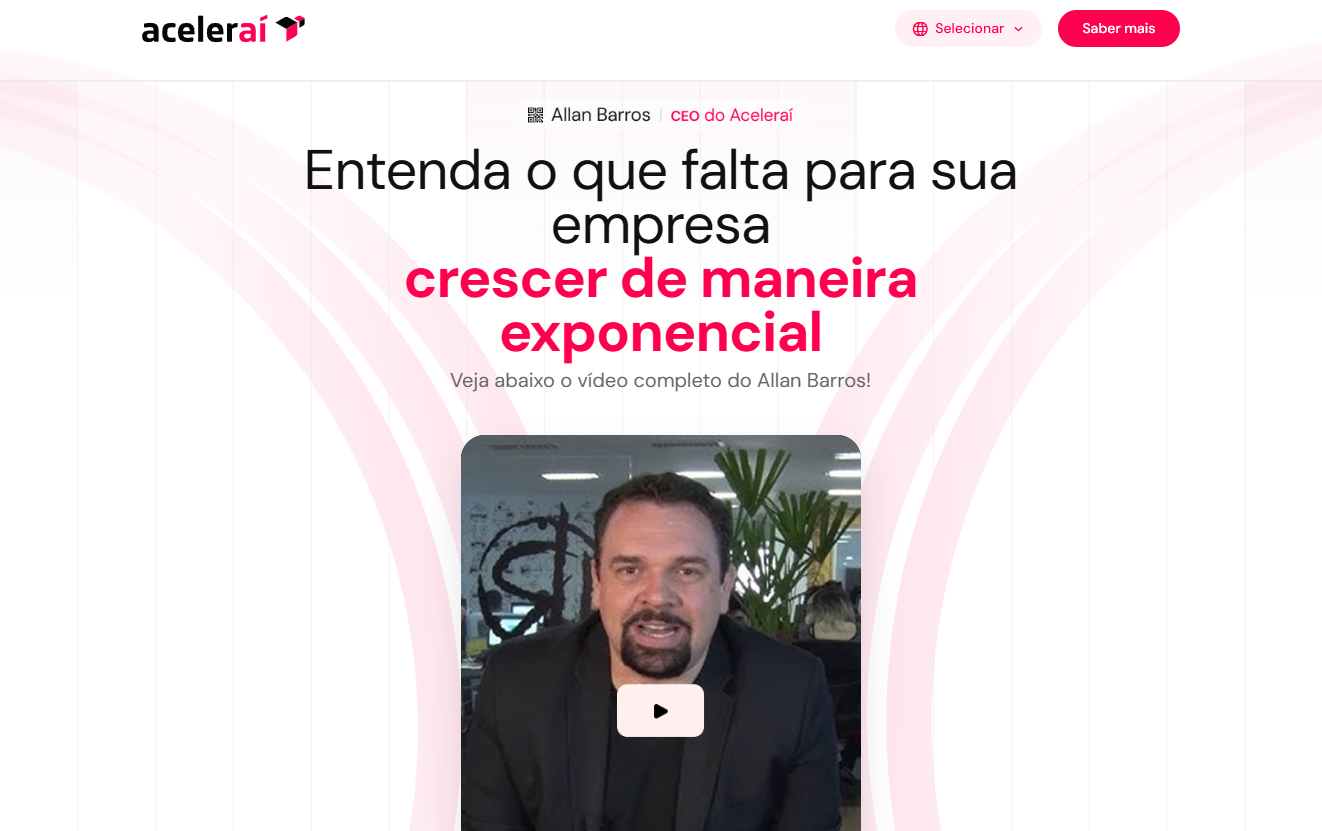1322x831 pixels.
Task: Open the Selecionar language dropdown
Action: coord(967,29)
